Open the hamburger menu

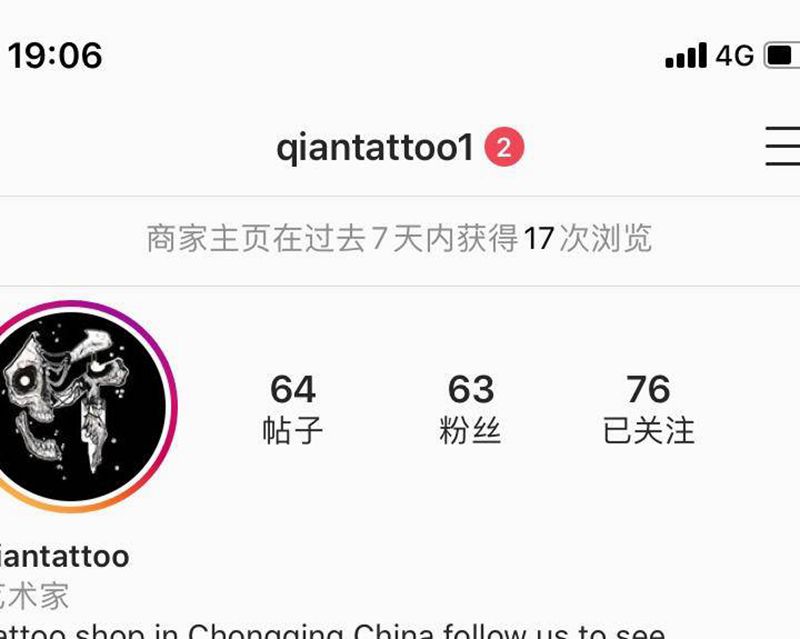[x=782, y=148]
